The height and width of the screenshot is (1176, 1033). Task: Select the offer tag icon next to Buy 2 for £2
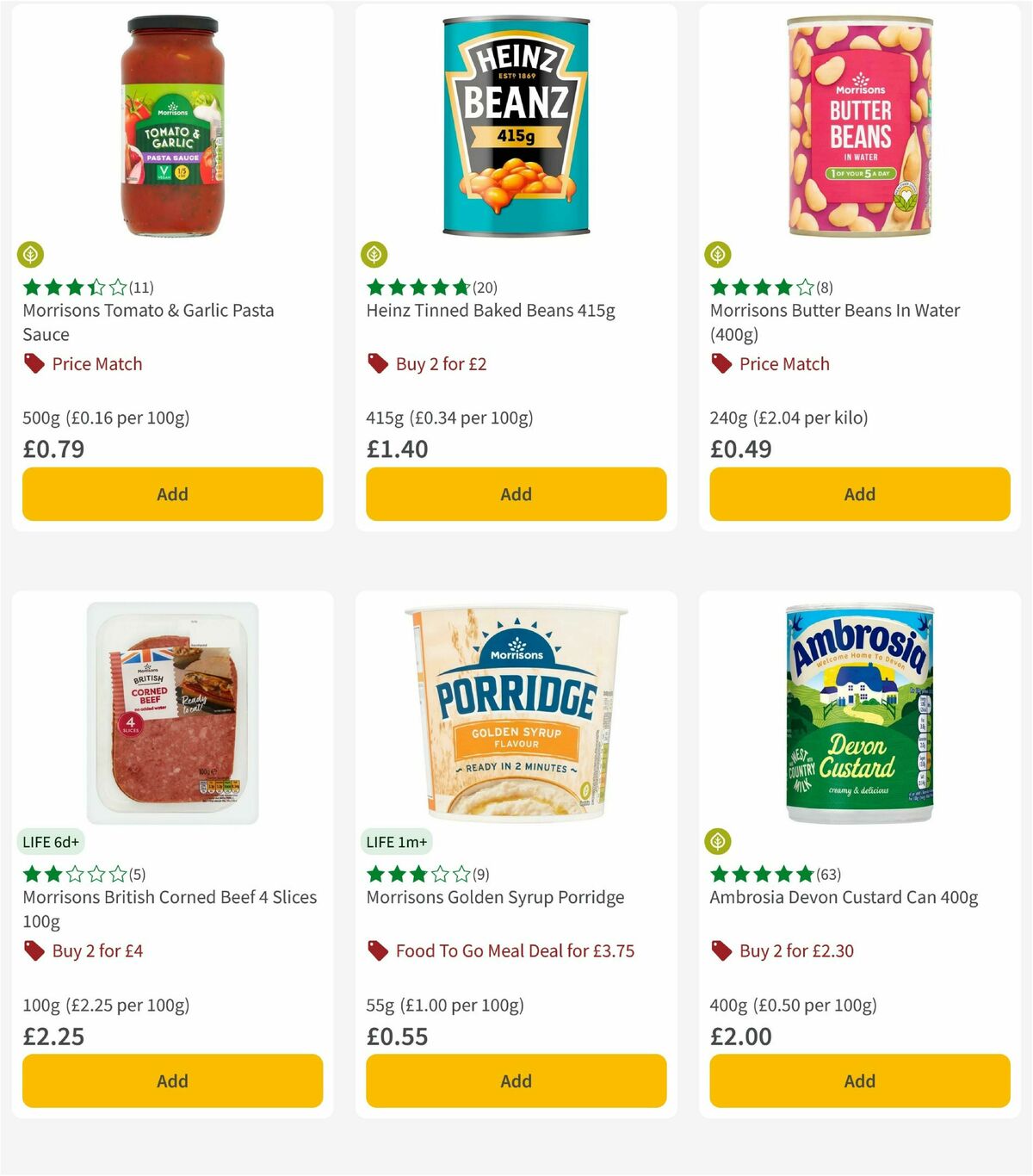pos(376,363)
